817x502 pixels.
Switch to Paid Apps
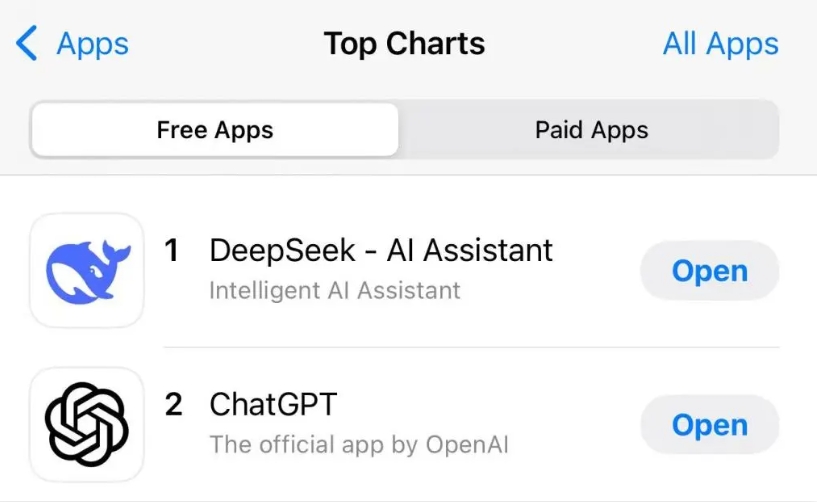pos(591,130)
